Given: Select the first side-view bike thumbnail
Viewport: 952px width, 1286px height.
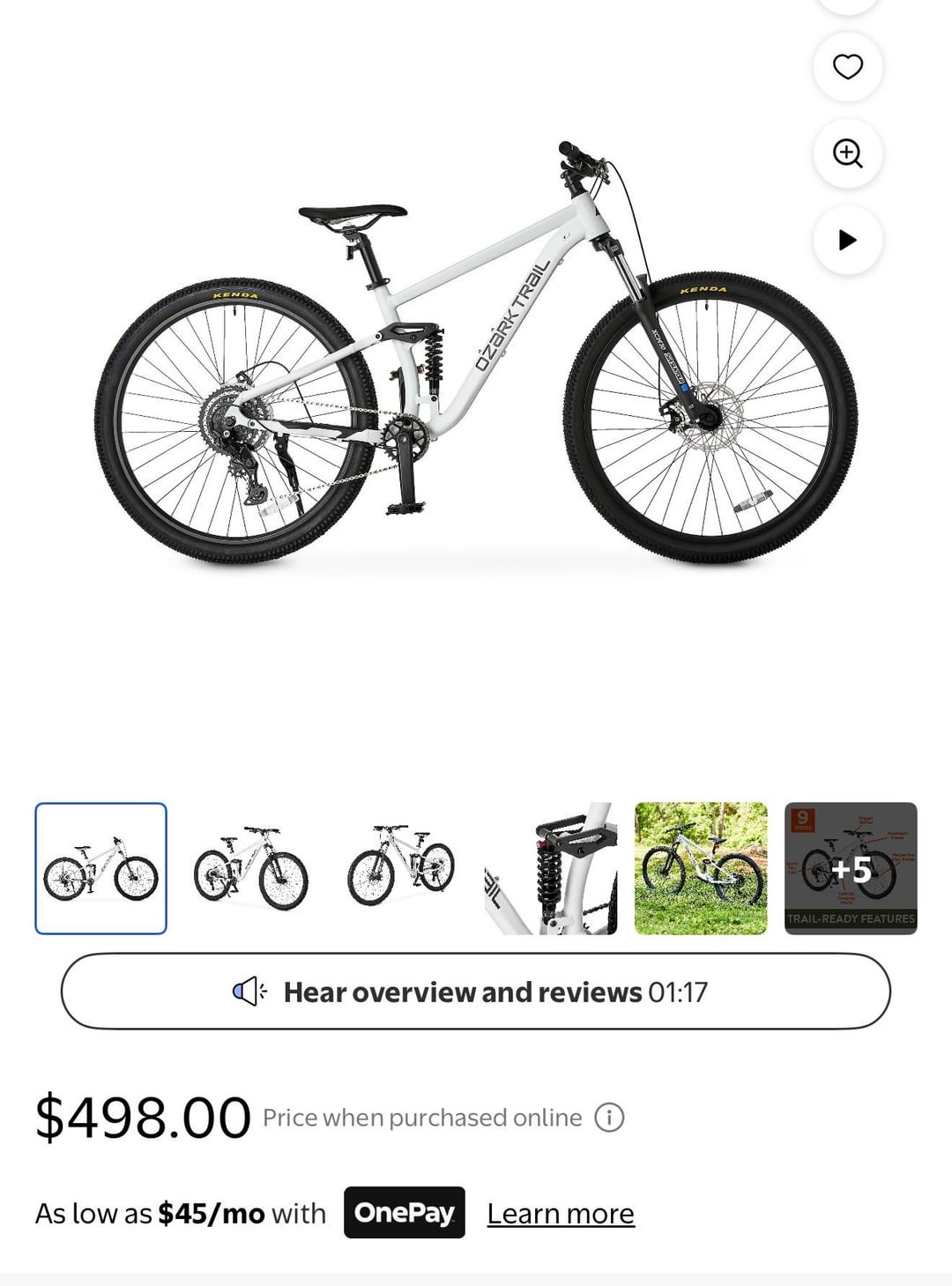Looking at the screenshot, I should coord(100,868).
